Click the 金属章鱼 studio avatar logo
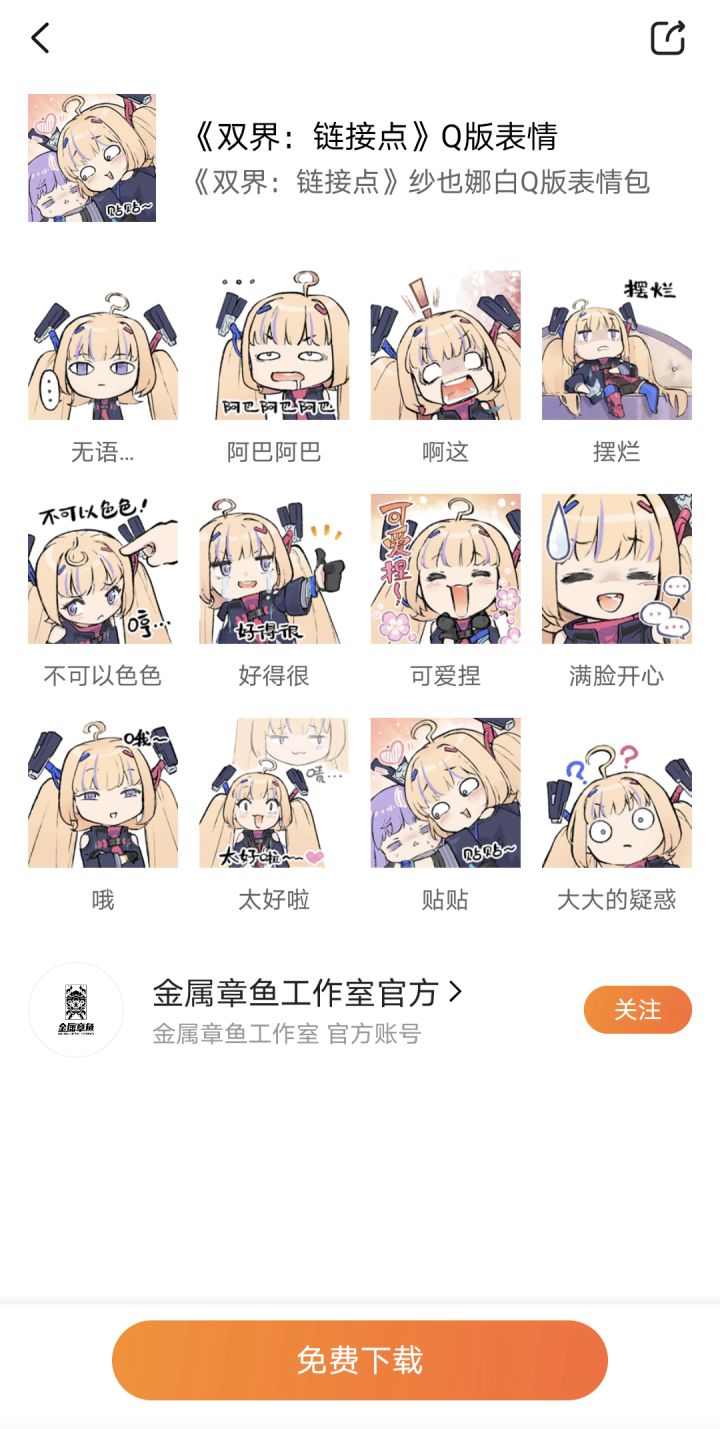Image resolution: width=720 pixels, height=1429 pixels. 75,1008
